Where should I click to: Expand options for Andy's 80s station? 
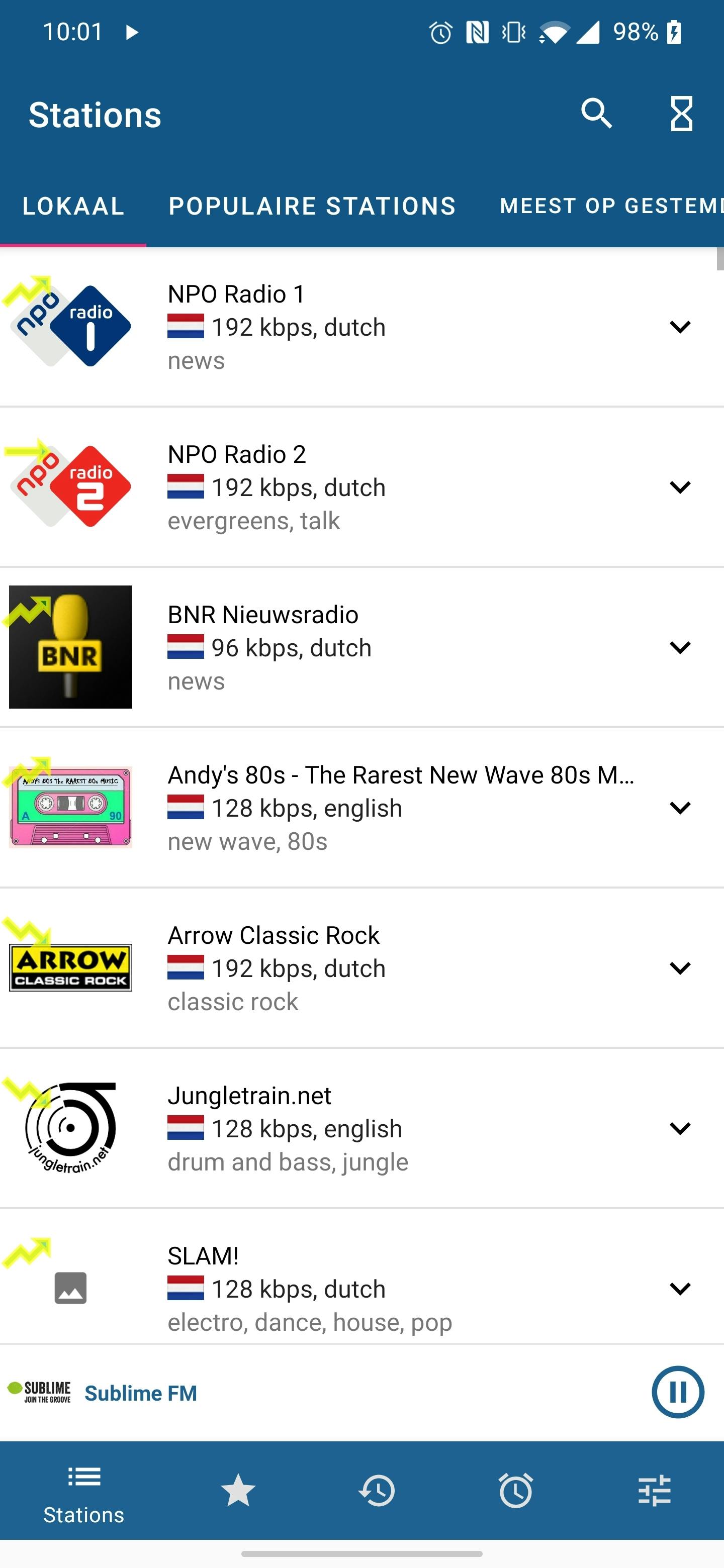(x=680, y=808)
